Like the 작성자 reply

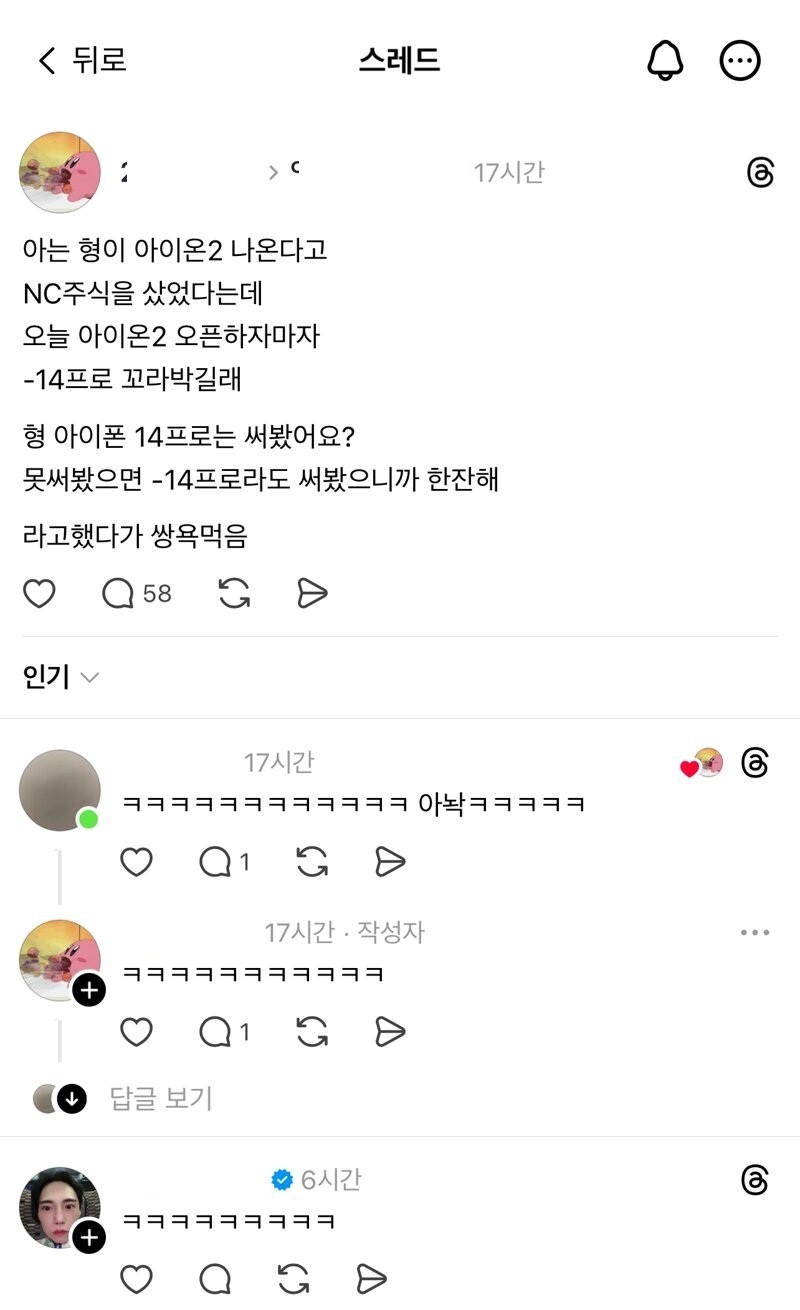pyautogui.click(x=136, y=1031)
